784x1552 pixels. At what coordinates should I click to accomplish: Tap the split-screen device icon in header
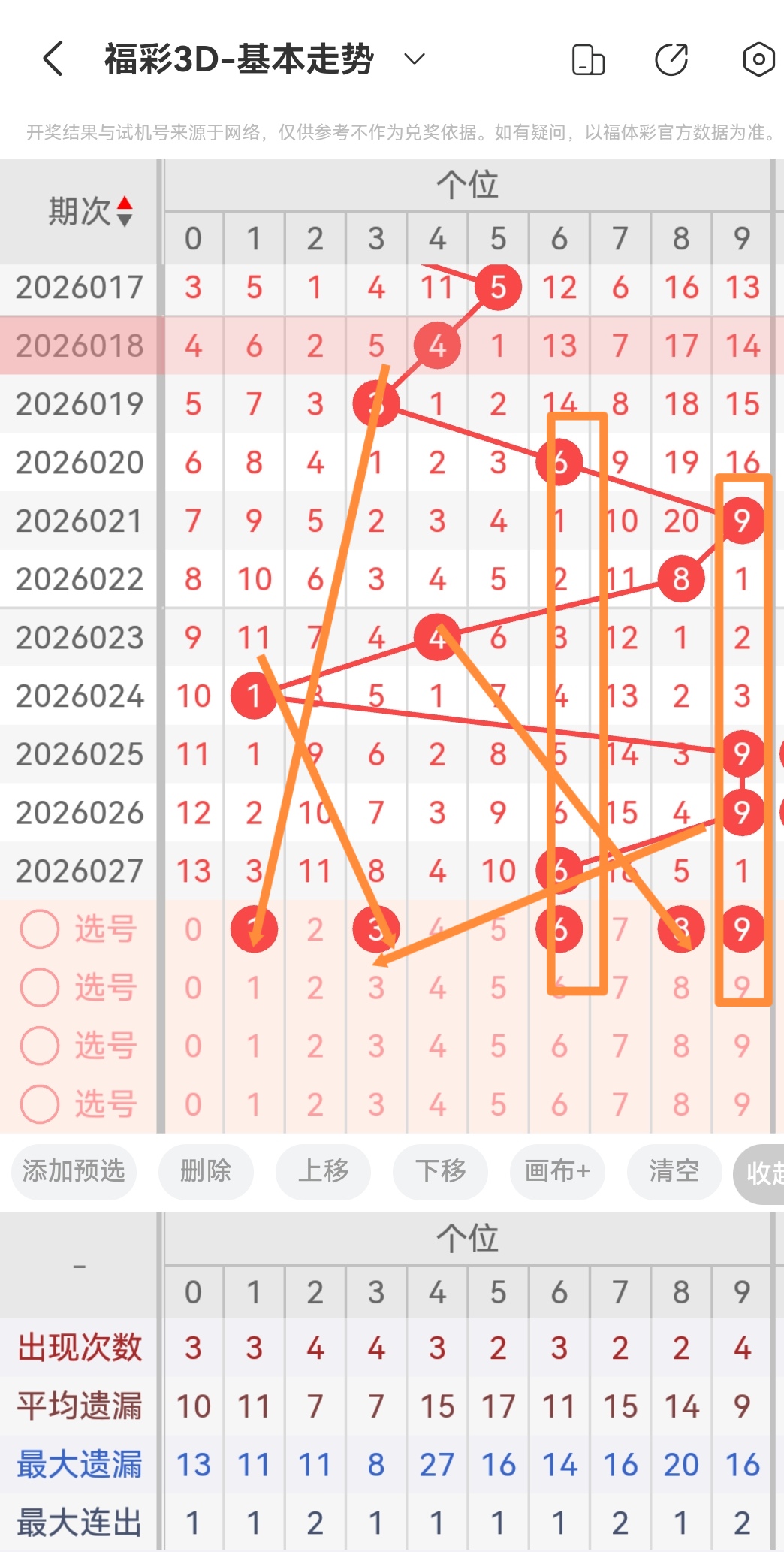click(x=588, y=59)
